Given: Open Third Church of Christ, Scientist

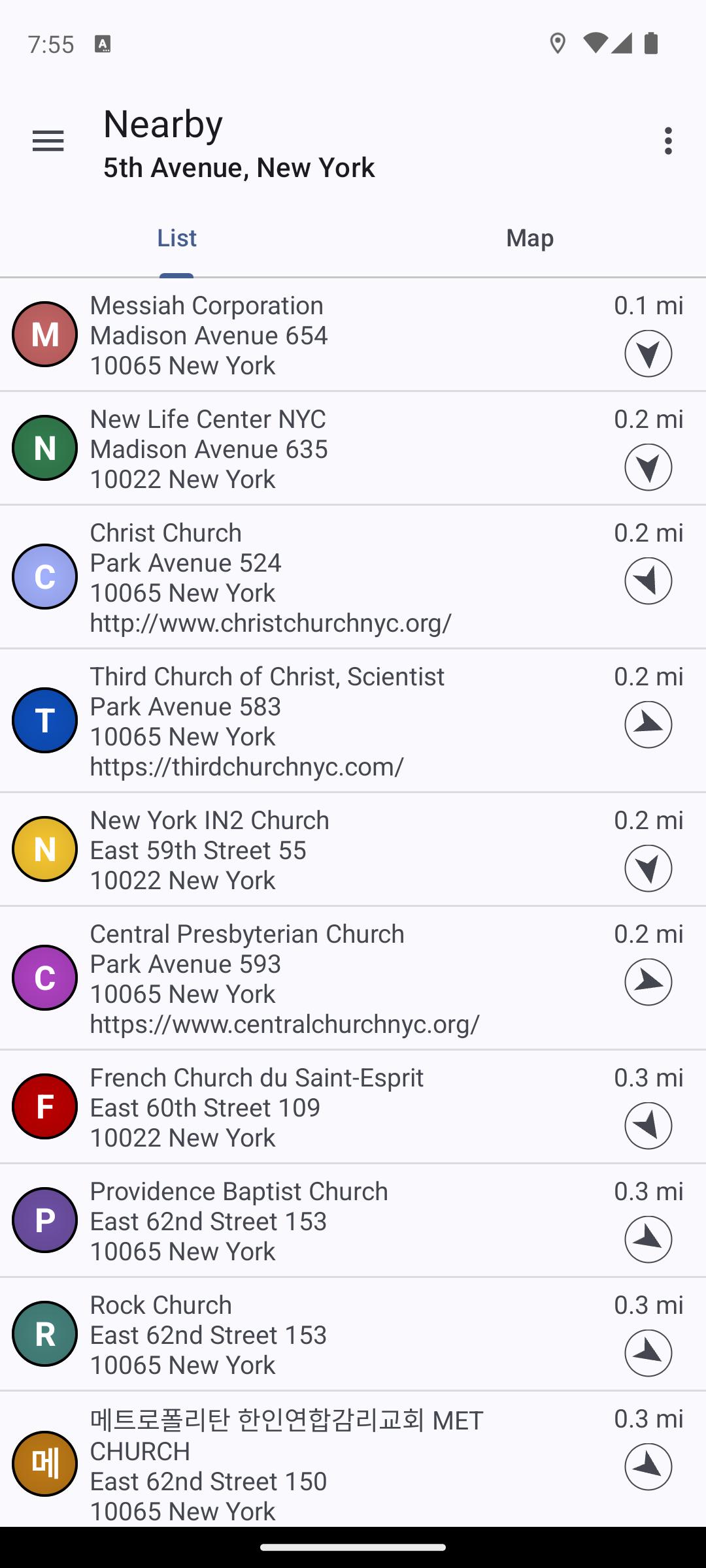Looking at the screenshot, I should 294,721.
